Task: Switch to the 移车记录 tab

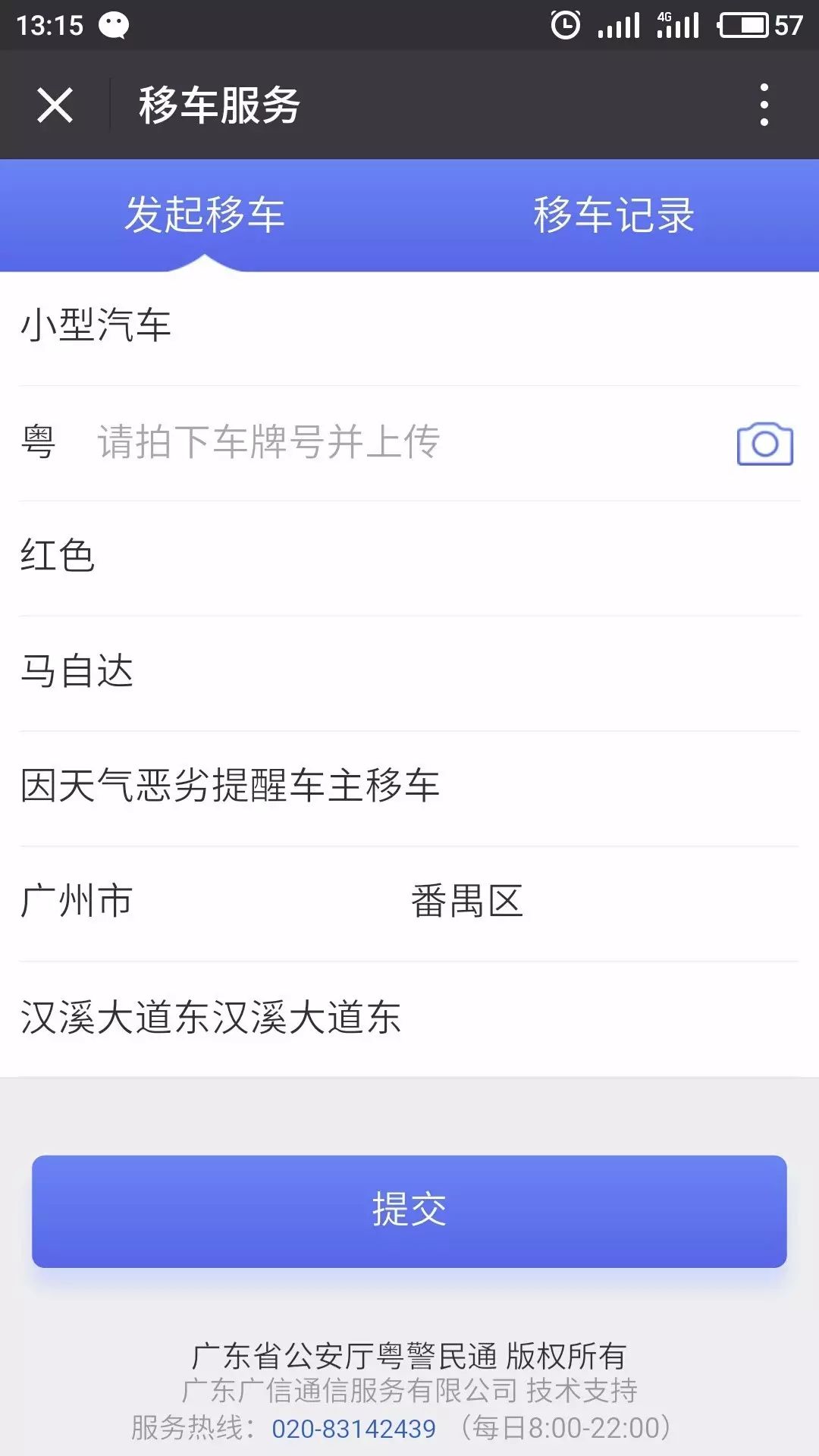Action: (x=613, y=215)
